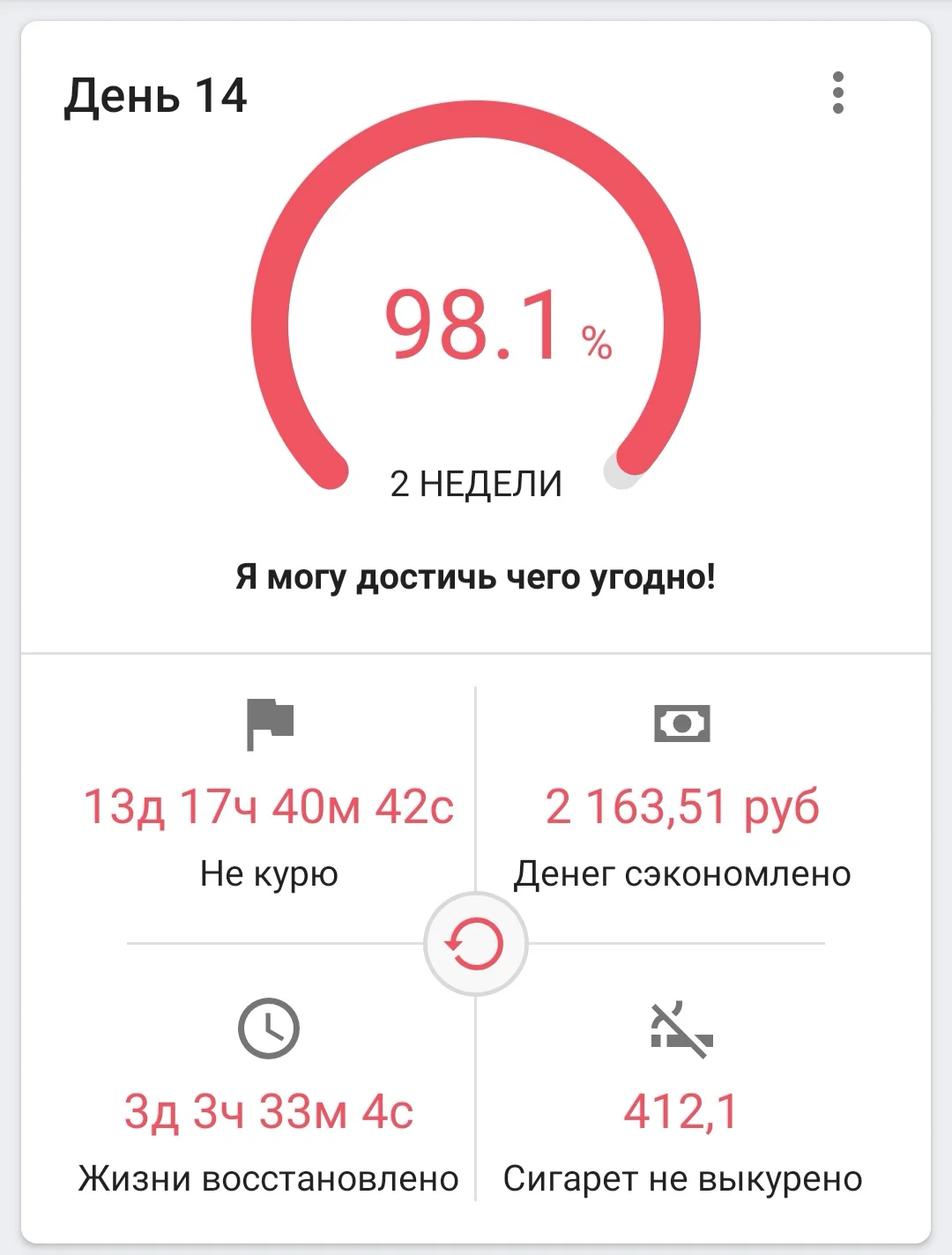Tap the Денег сэкономлено label
This screenshot has height=1255, width=952.
click(x=681, y=873)
